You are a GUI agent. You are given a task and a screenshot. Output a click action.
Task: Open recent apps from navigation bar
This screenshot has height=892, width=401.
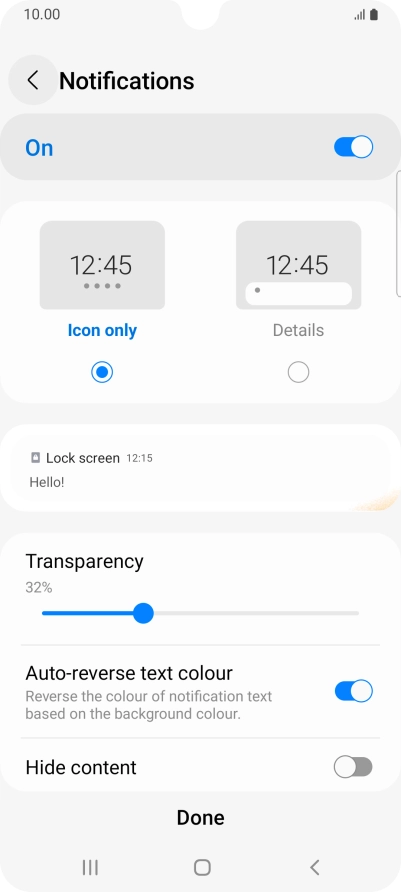click(x=90, y=867)
